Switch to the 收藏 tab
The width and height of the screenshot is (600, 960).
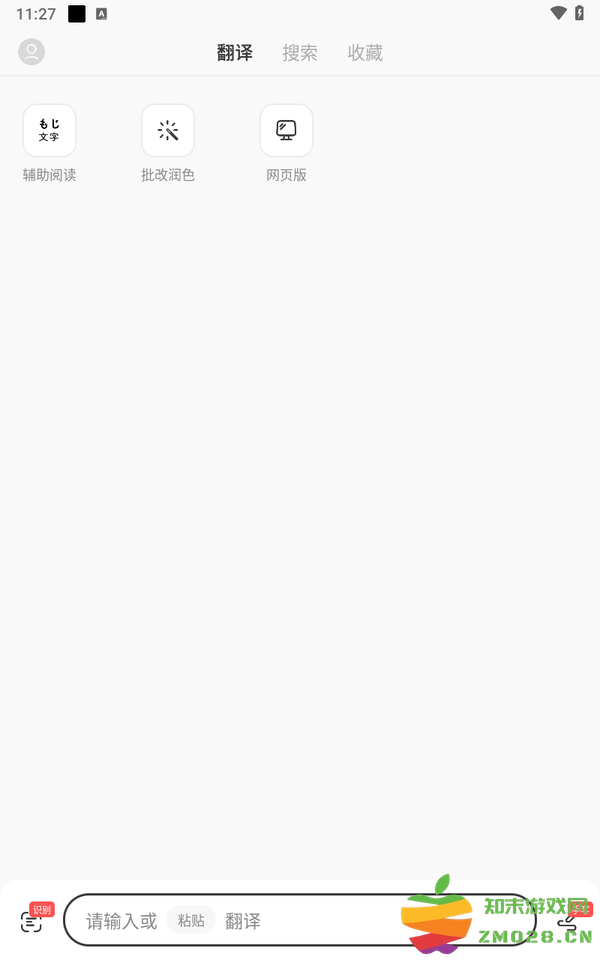click(365, 53)
